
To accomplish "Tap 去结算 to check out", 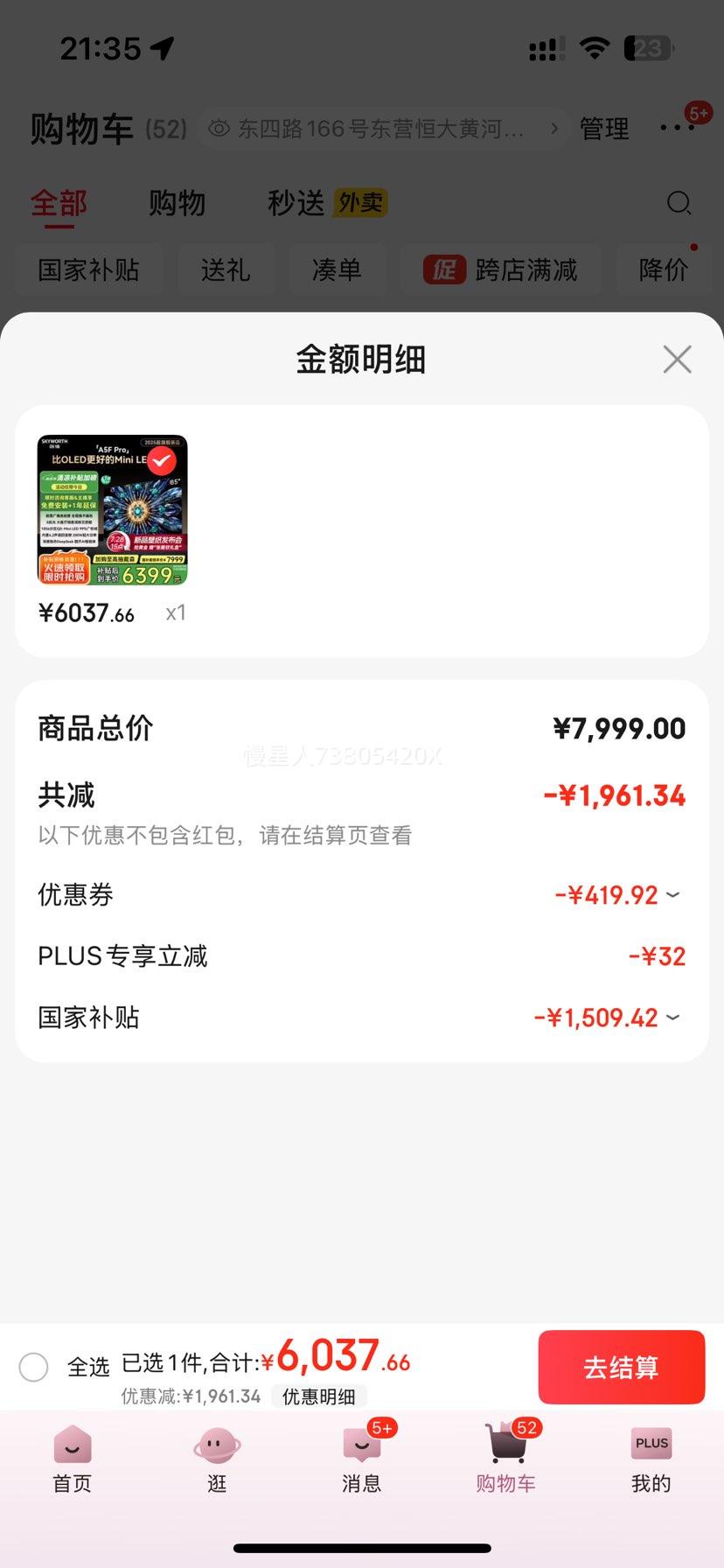I will click(x=621, y=1367).
